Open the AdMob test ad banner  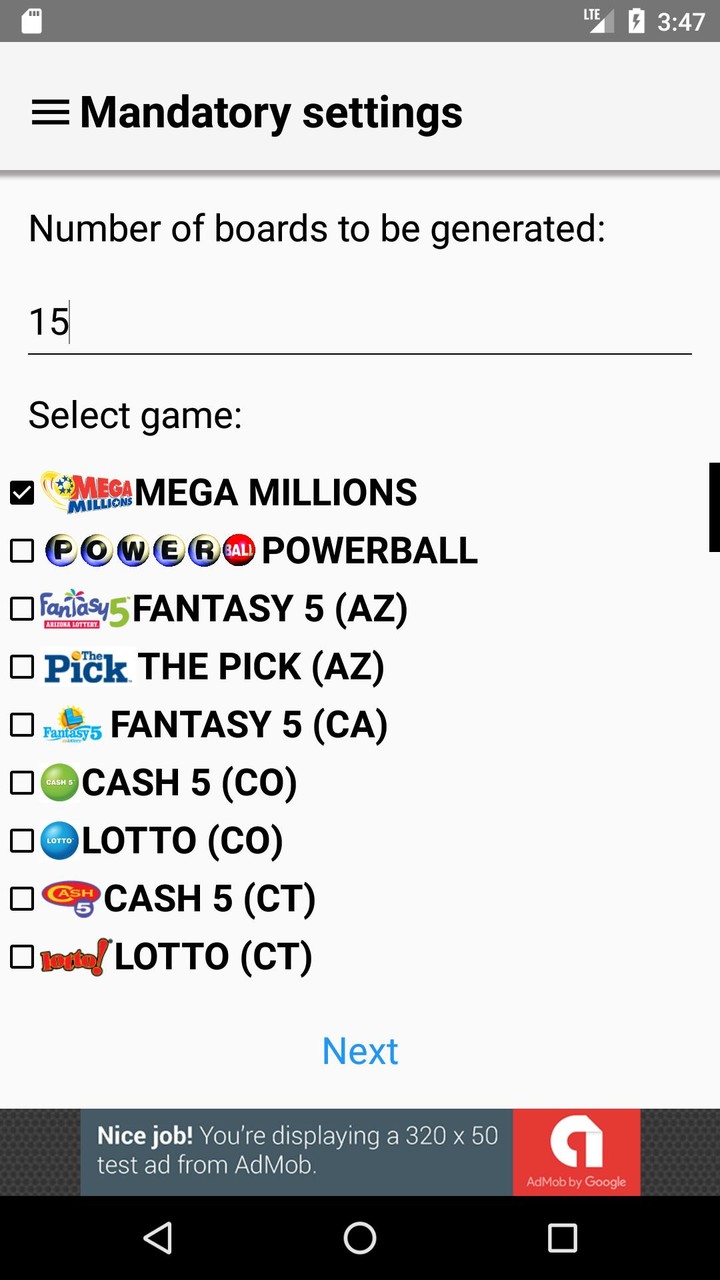point(360,1152)
